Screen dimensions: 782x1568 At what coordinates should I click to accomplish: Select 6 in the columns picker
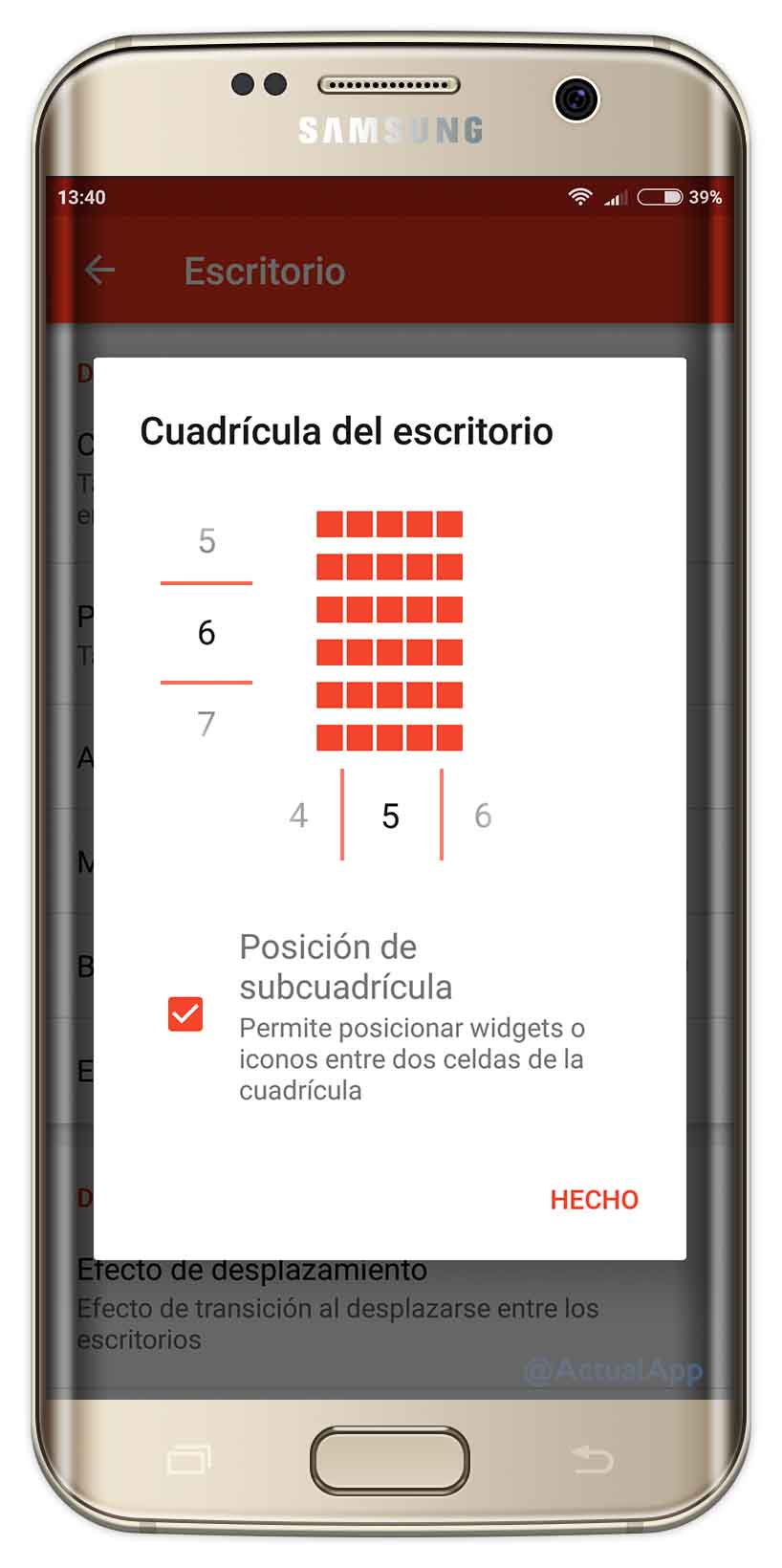[483, 816]
